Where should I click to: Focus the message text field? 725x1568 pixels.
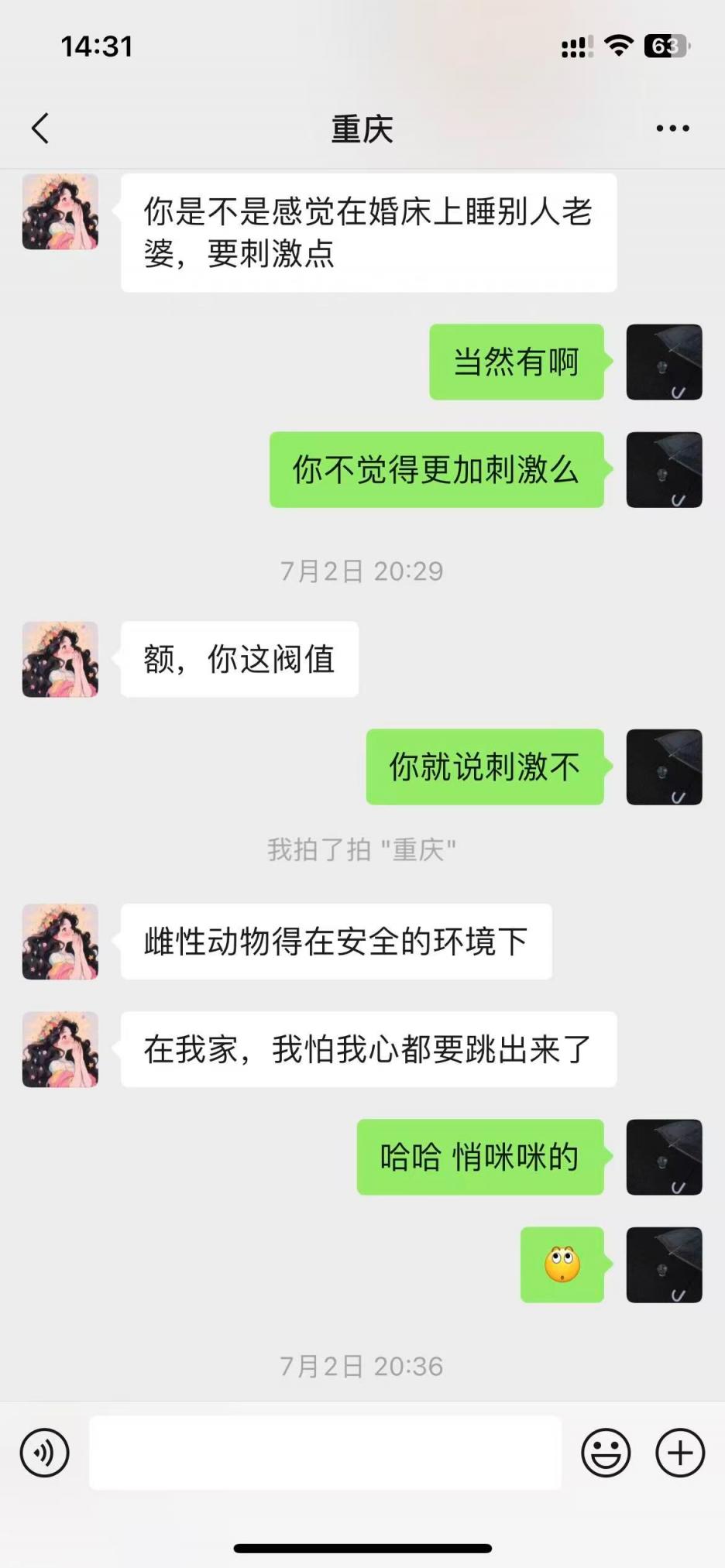(325, 1453)
